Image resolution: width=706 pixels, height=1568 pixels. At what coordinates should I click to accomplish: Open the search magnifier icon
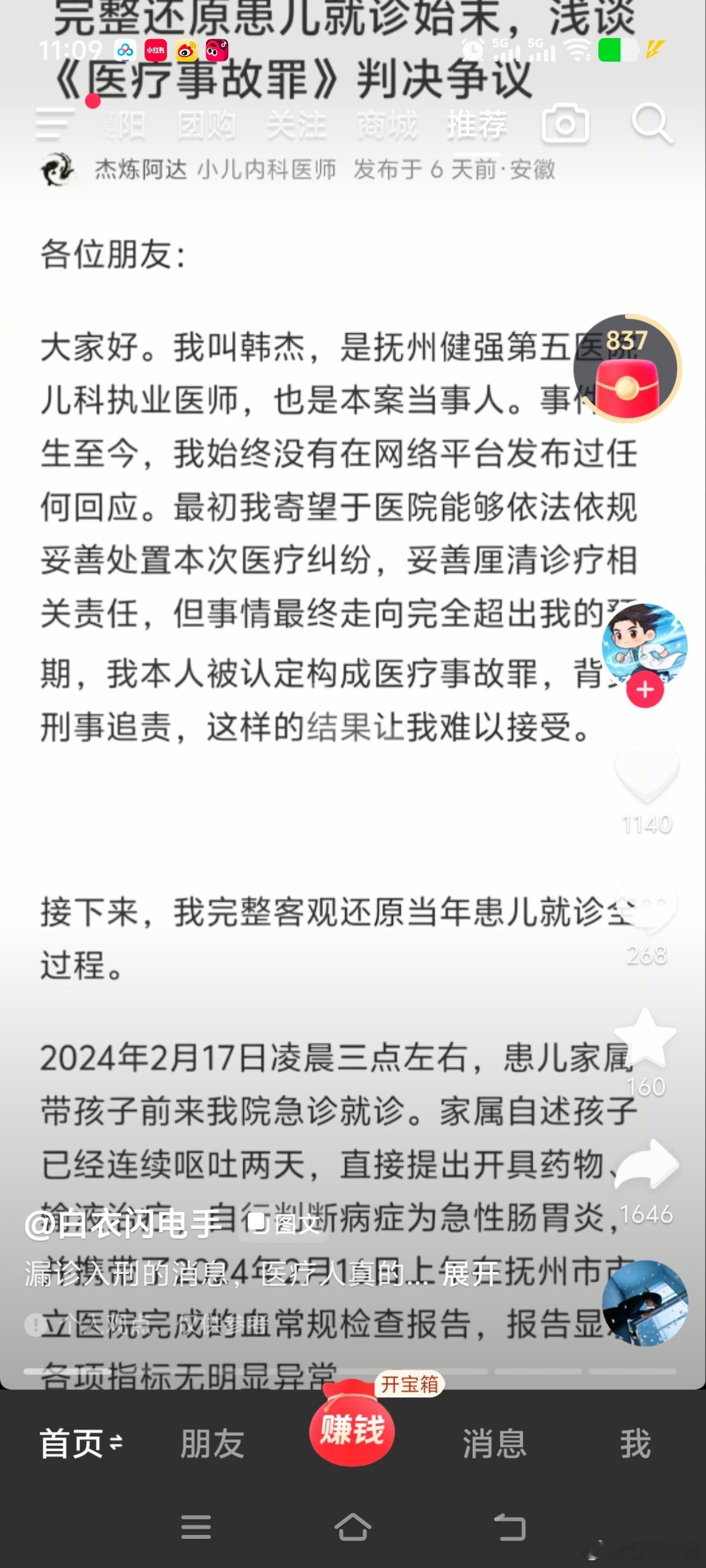[x=652, y=124]
